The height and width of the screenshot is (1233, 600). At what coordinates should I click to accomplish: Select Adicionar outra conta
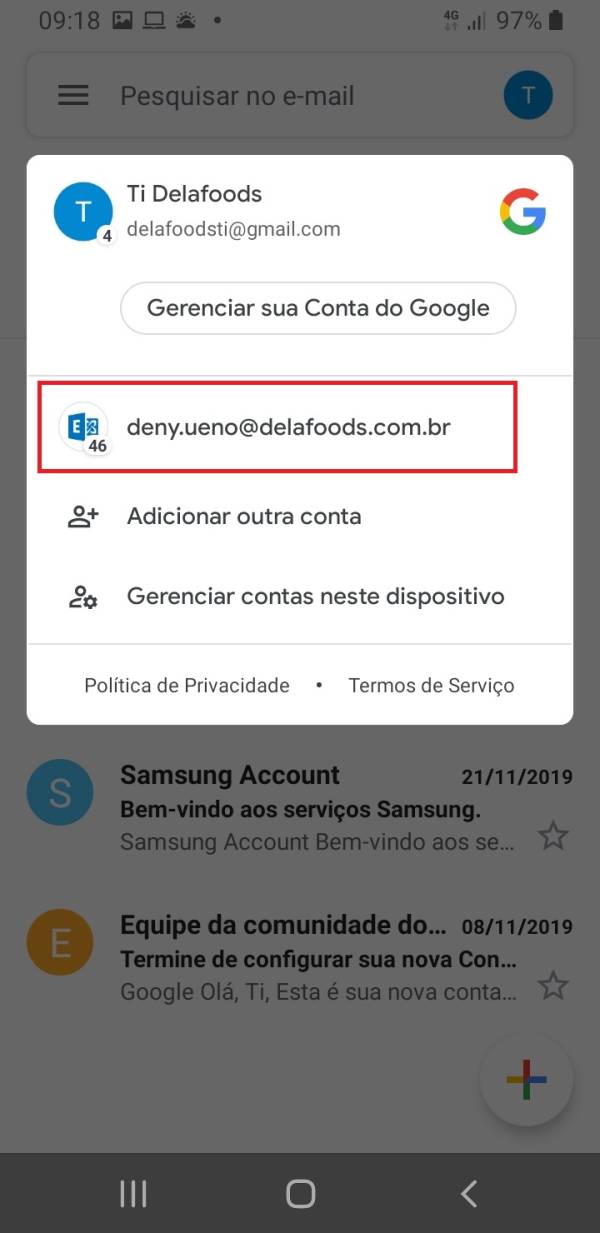click(x=243, y=517)
